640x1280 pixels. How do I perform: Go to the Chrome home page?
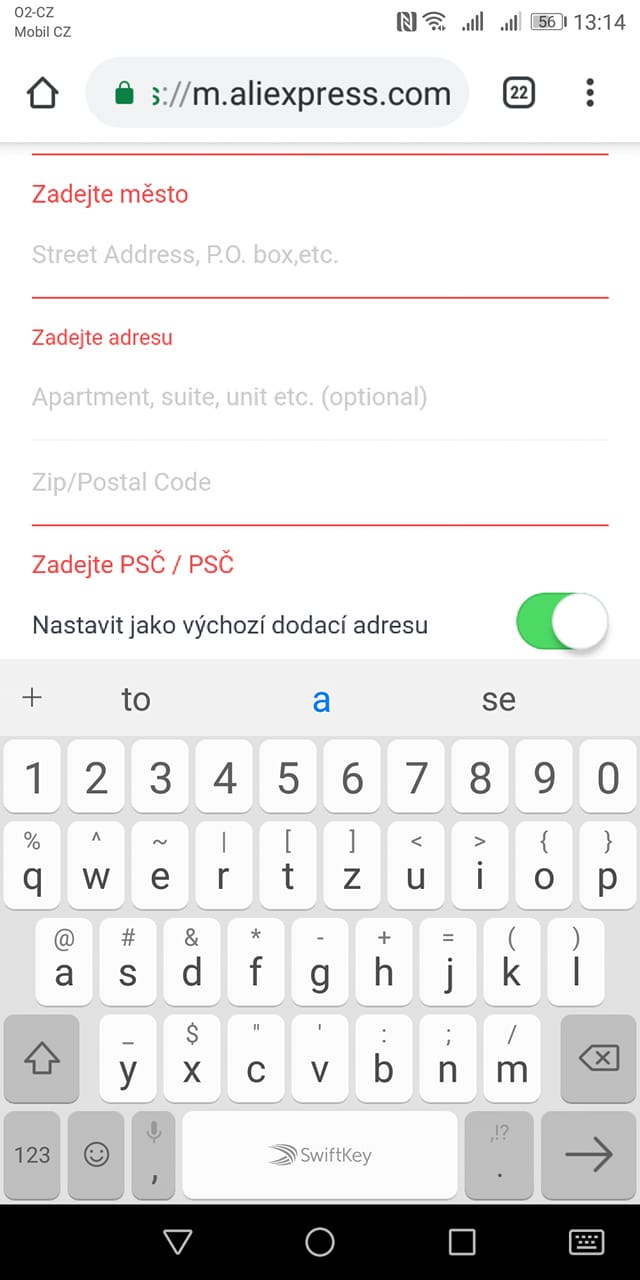point(42,94)
